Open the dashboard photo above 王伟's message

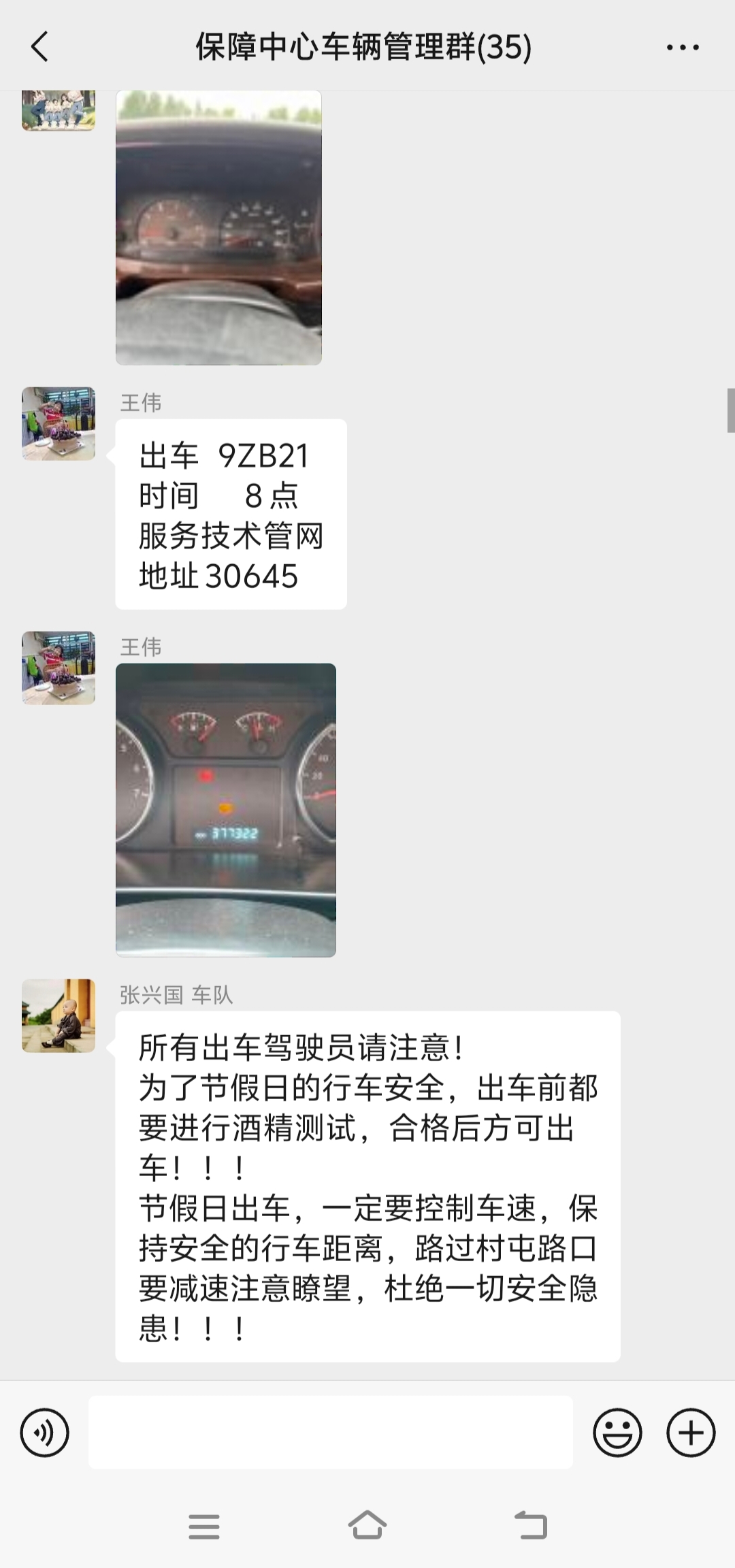tap(218, 228)
